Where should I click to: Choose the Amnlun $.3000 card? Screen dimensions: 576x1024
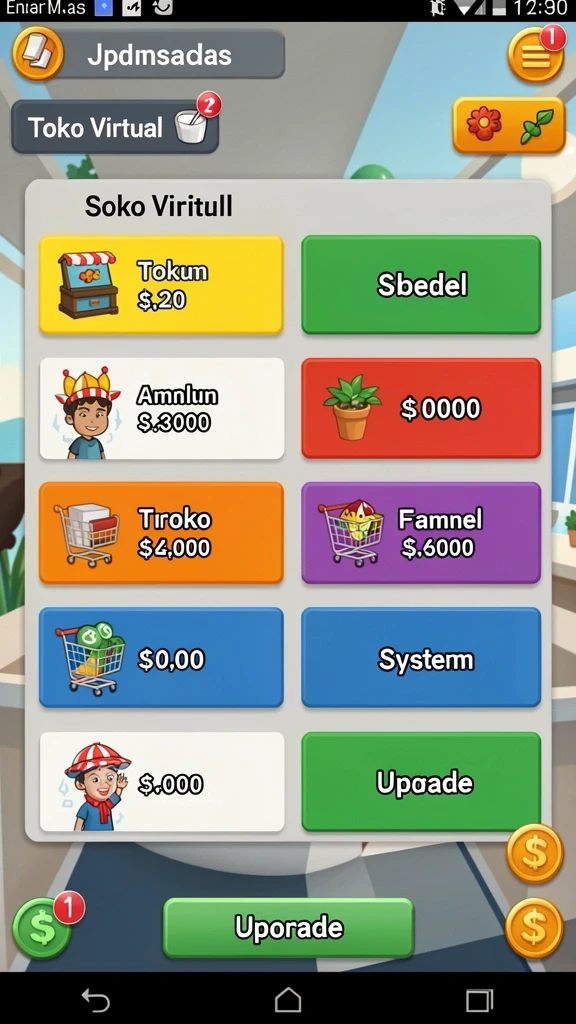coord(161,408)
